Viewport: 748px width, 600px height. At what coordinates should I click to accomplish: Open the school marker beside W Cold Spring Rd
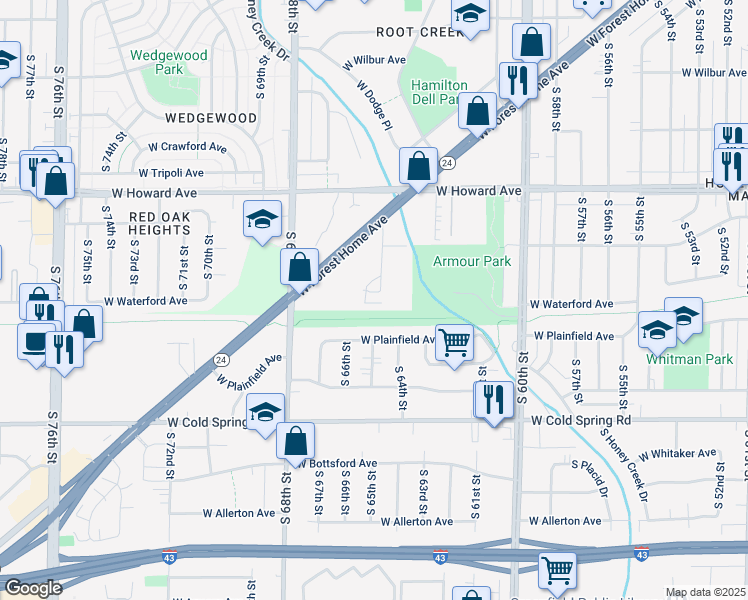point(265,411)
